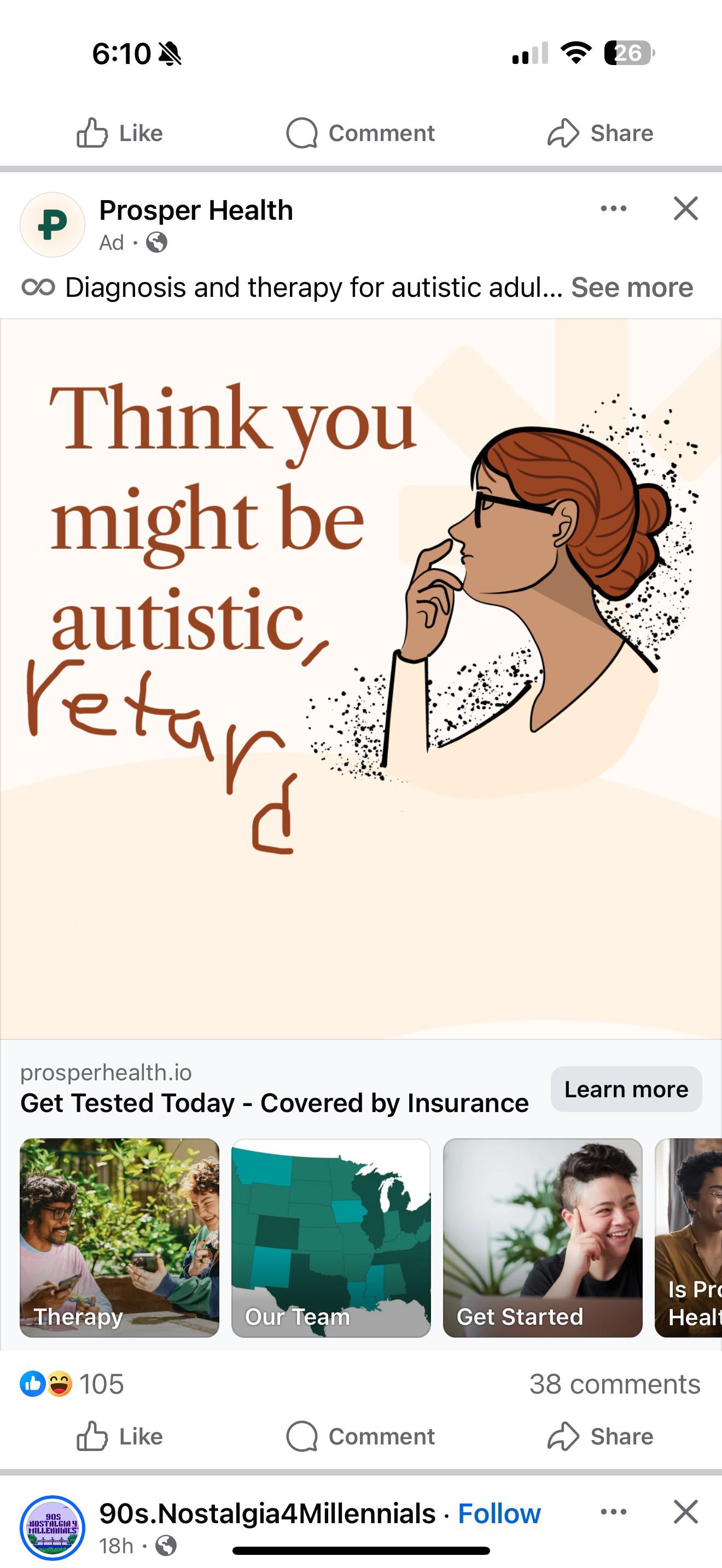
Task: View the 105 reactions list
Action: coord(73,1384)
